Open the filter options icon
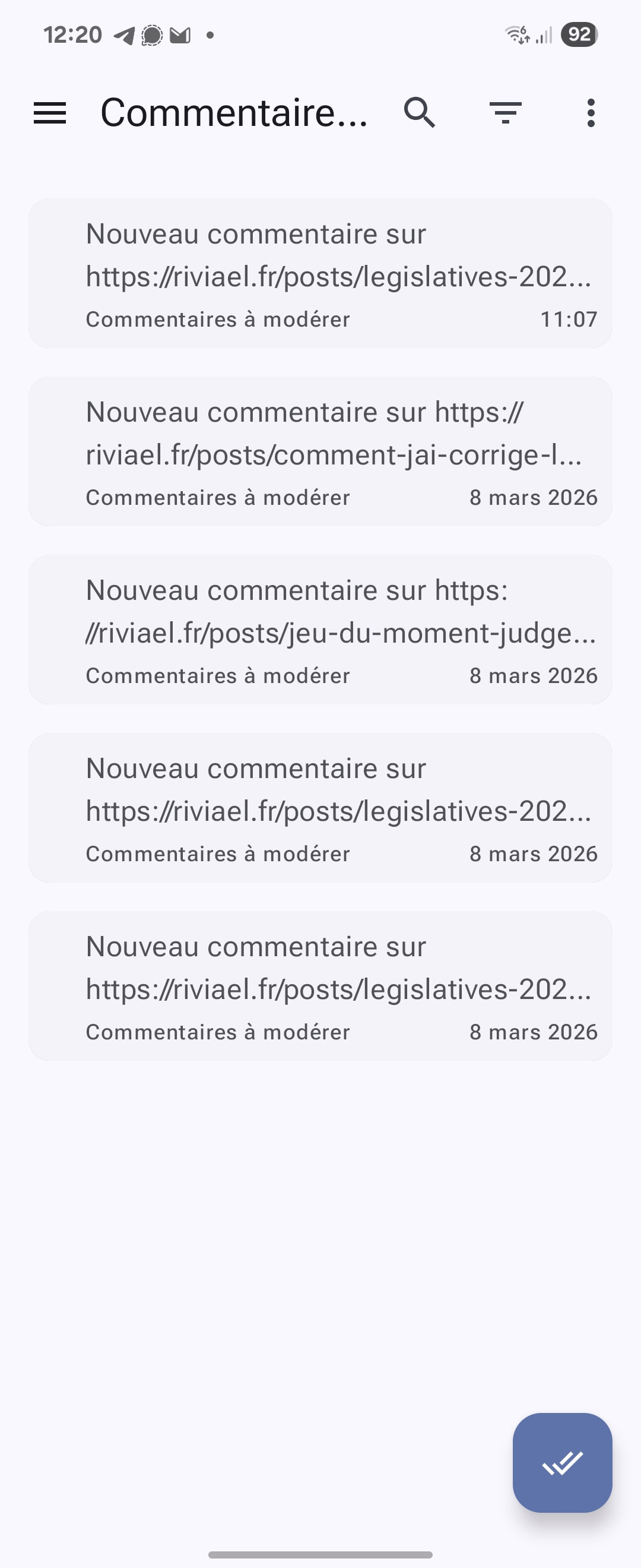The height and width of the screenshot is (1568, 641). (x=507, y=113)
